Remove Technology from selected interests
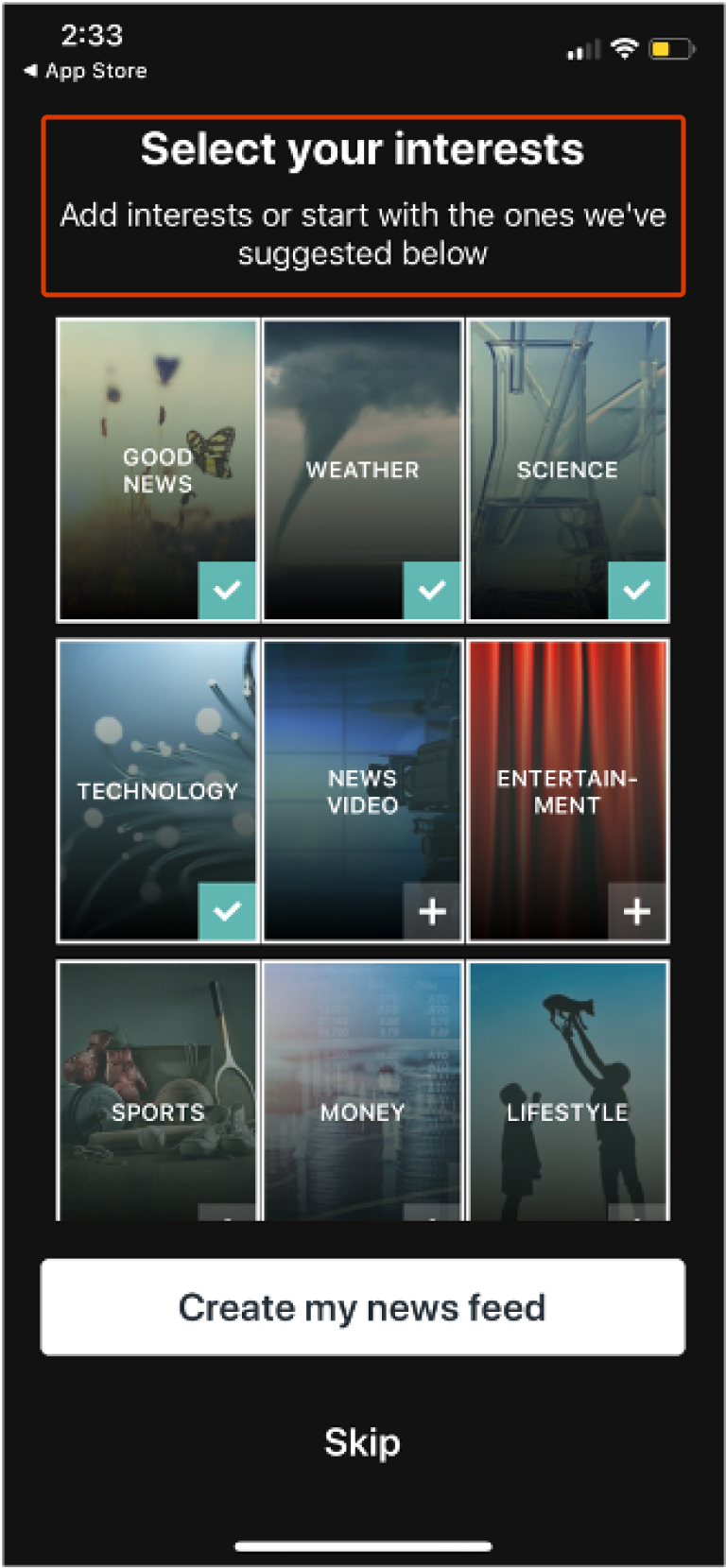Viewport: 726px width, 1568px height. [227, 910]
